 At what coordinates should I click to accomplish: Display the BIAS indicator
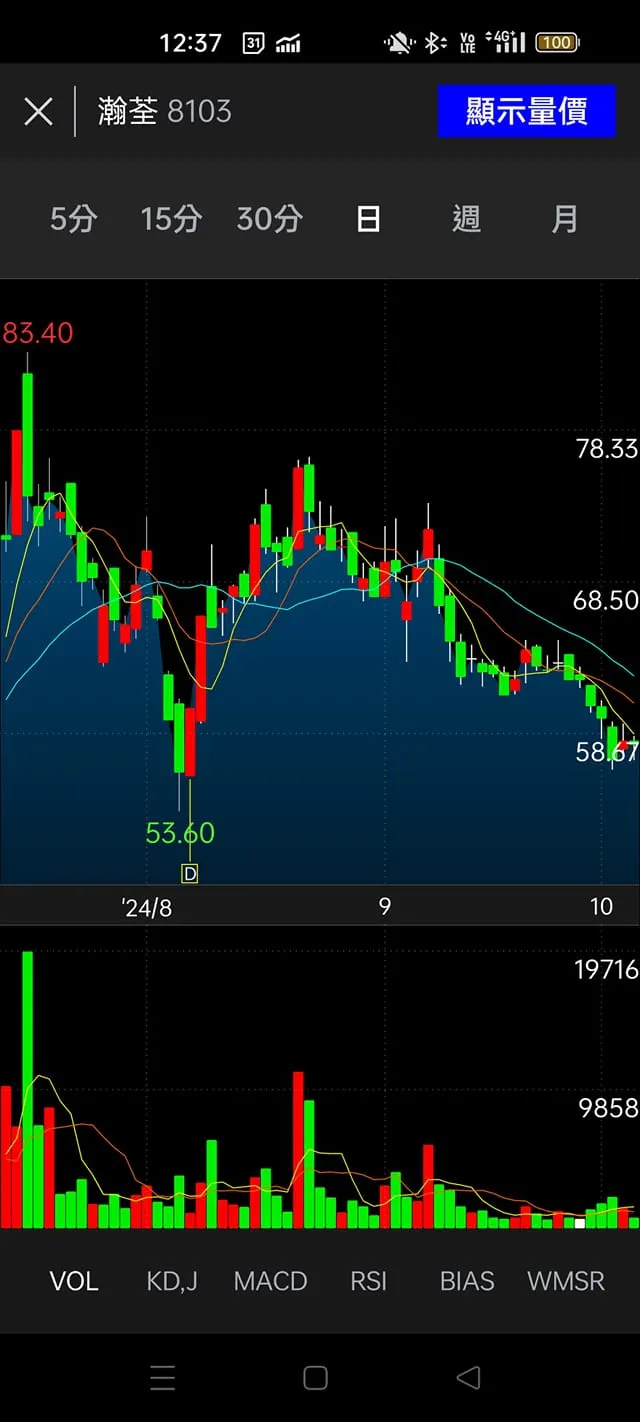pos(467,1281)
